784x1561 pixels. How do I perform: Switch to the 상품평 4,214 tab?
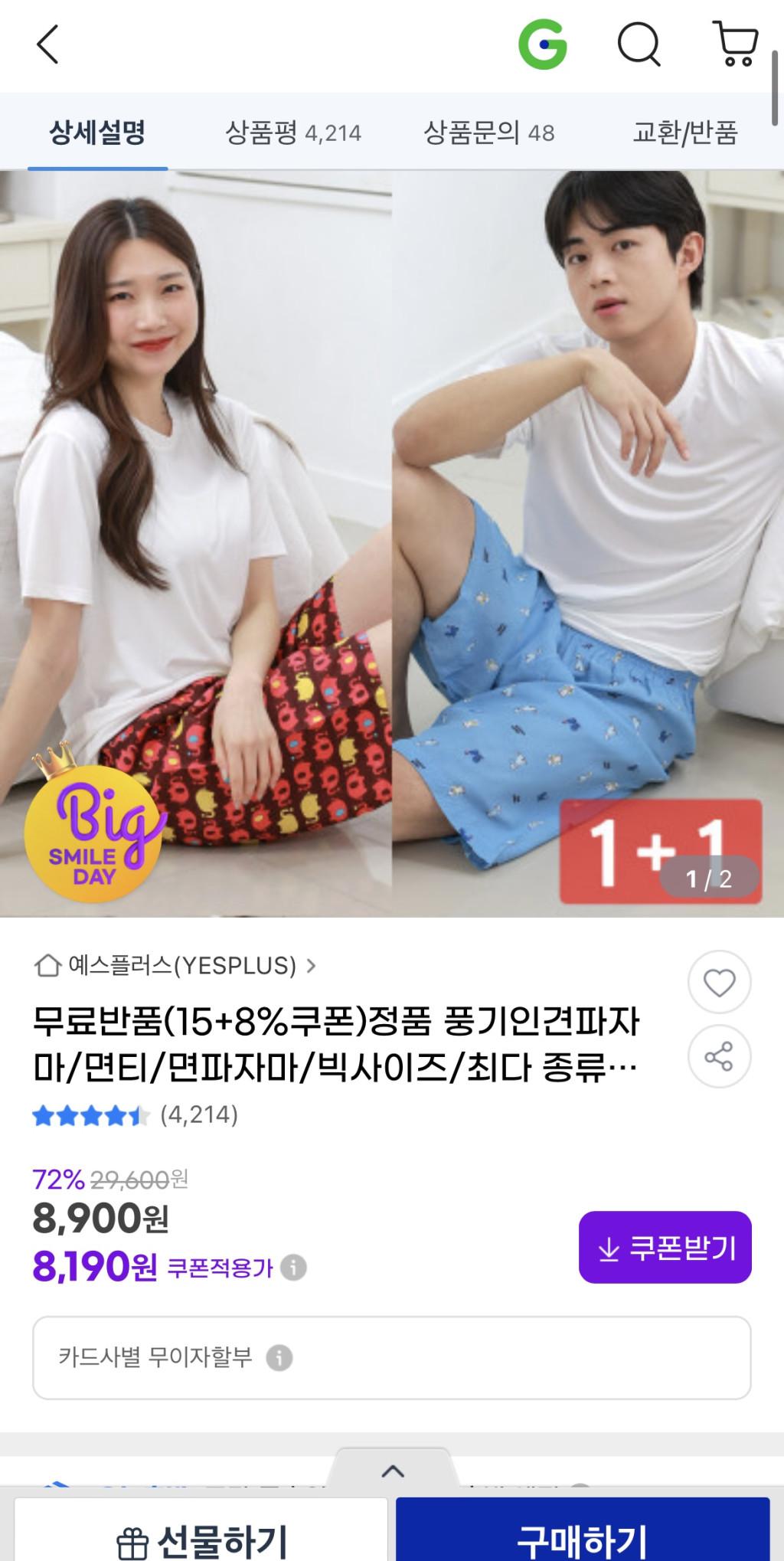(293, 133)
